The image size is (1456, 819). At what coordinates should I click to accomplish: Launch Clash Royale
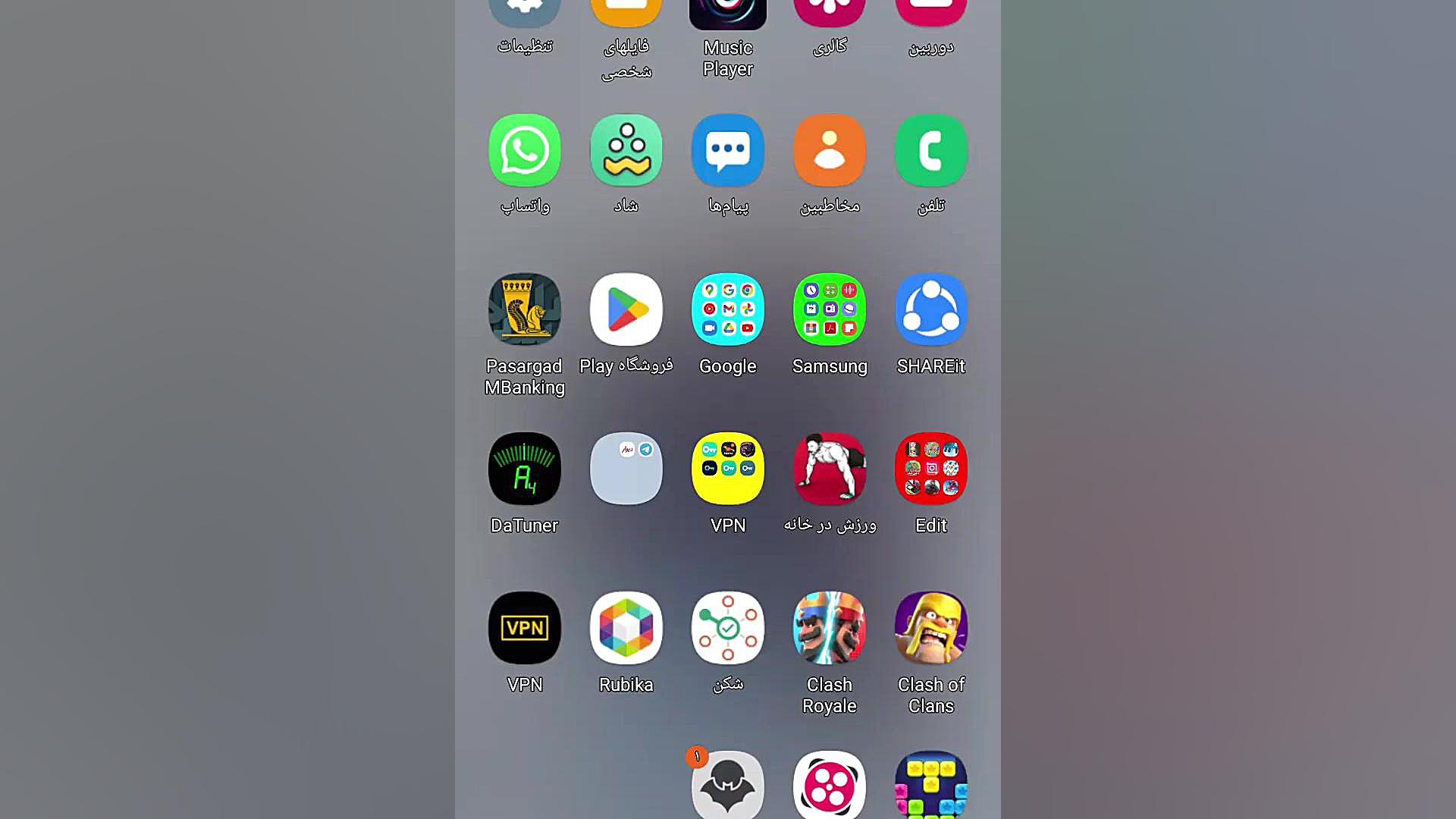pyautogui.click(x=830, y=629)
